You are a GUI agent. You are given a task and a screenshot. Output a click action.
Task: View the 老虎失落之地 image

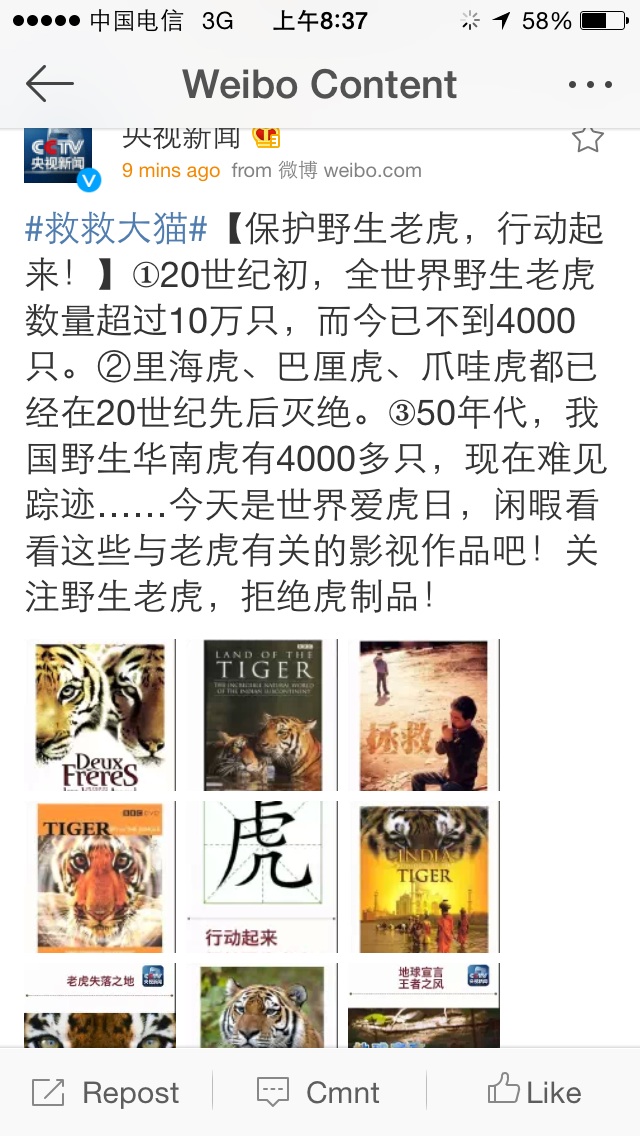click(100, 1005)
